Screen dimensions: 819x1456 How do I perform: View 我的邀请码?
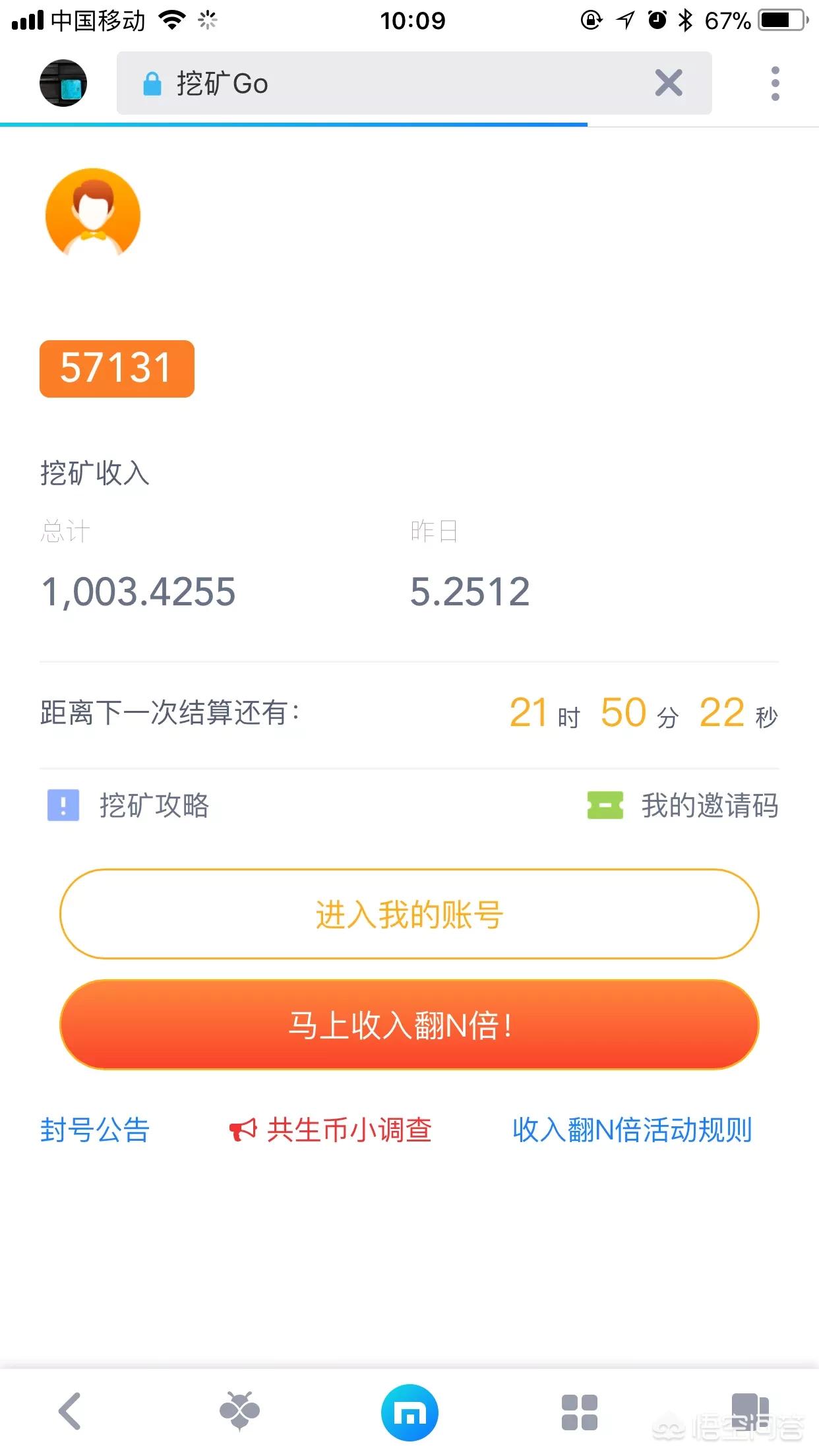pos(683,805)
